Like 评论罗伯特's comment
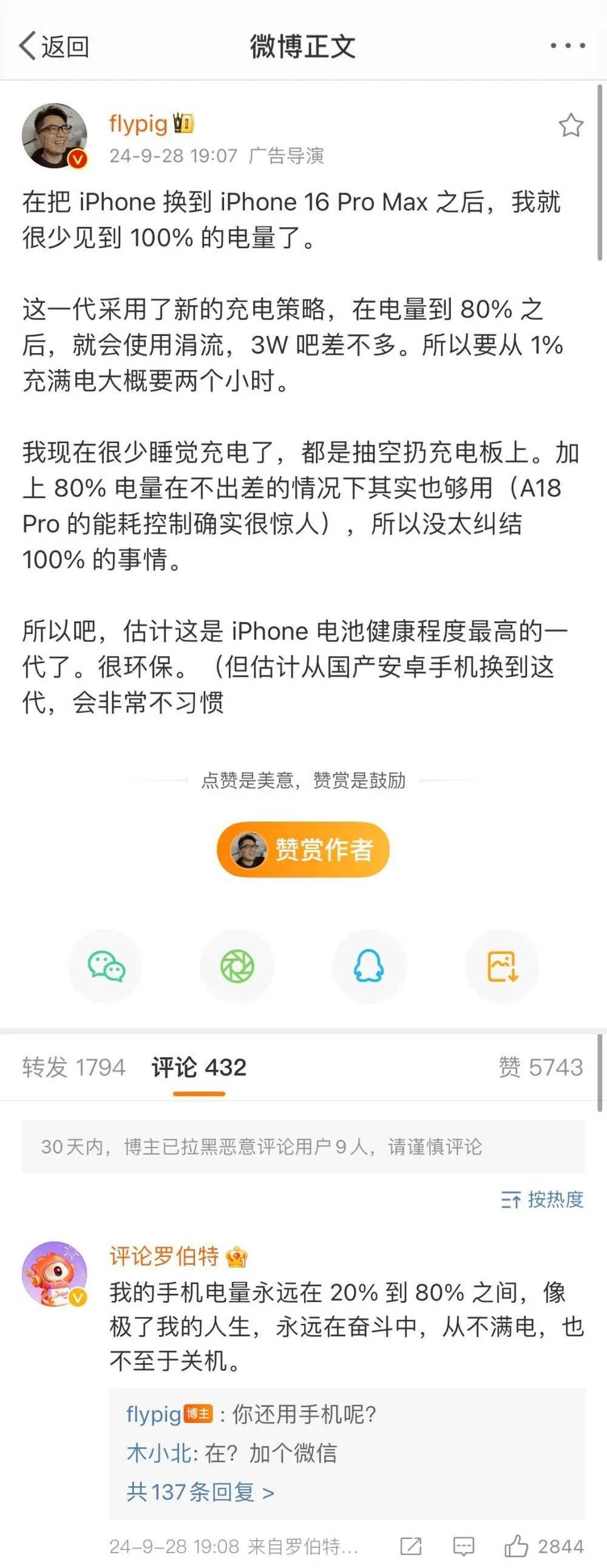The width and height of the screenshot is (607, 1568). pos(517,1546)
